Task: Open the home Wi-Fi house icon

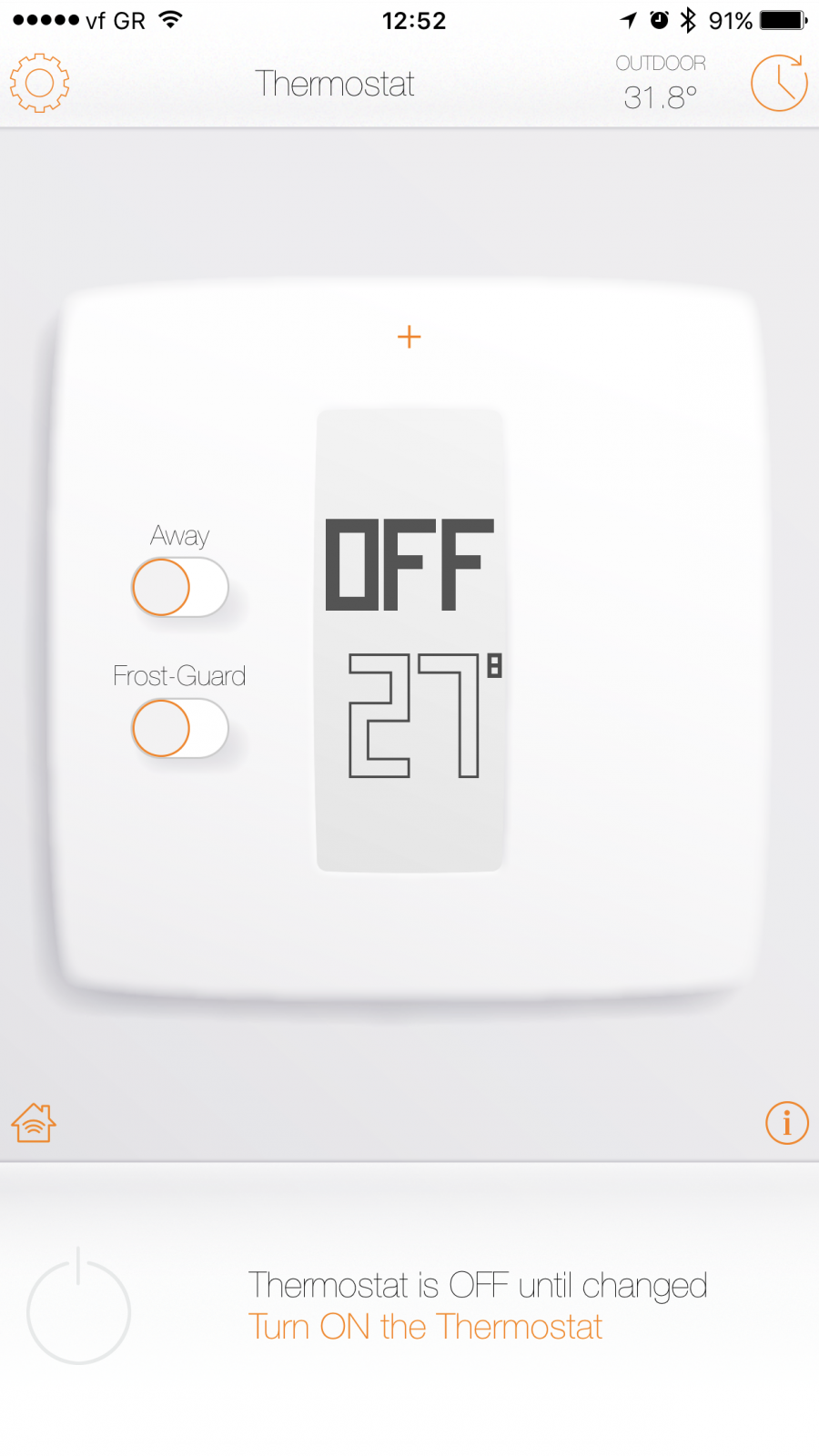Action: tap(34, 1122)
